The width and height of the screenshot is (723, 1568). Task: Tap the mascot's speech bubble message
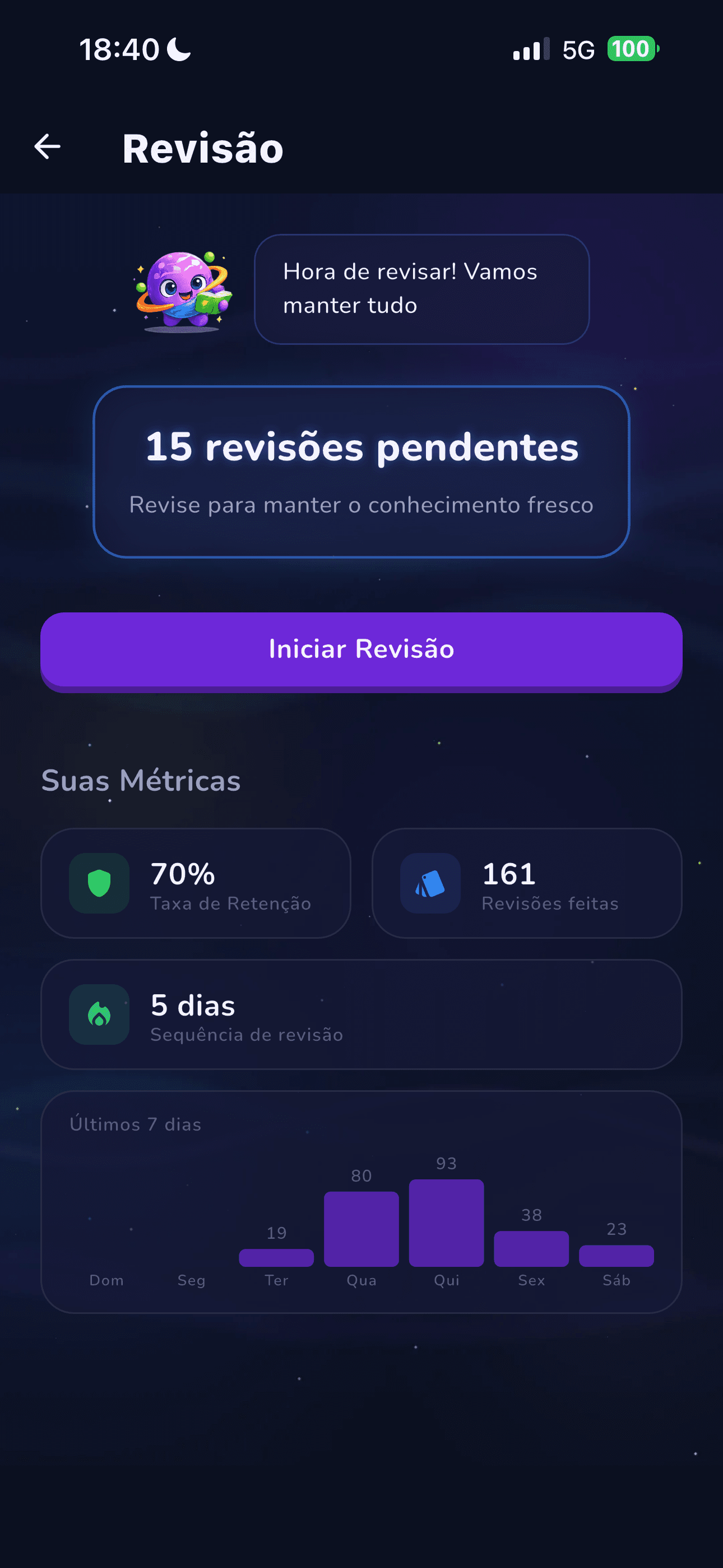tap(423, 289)
